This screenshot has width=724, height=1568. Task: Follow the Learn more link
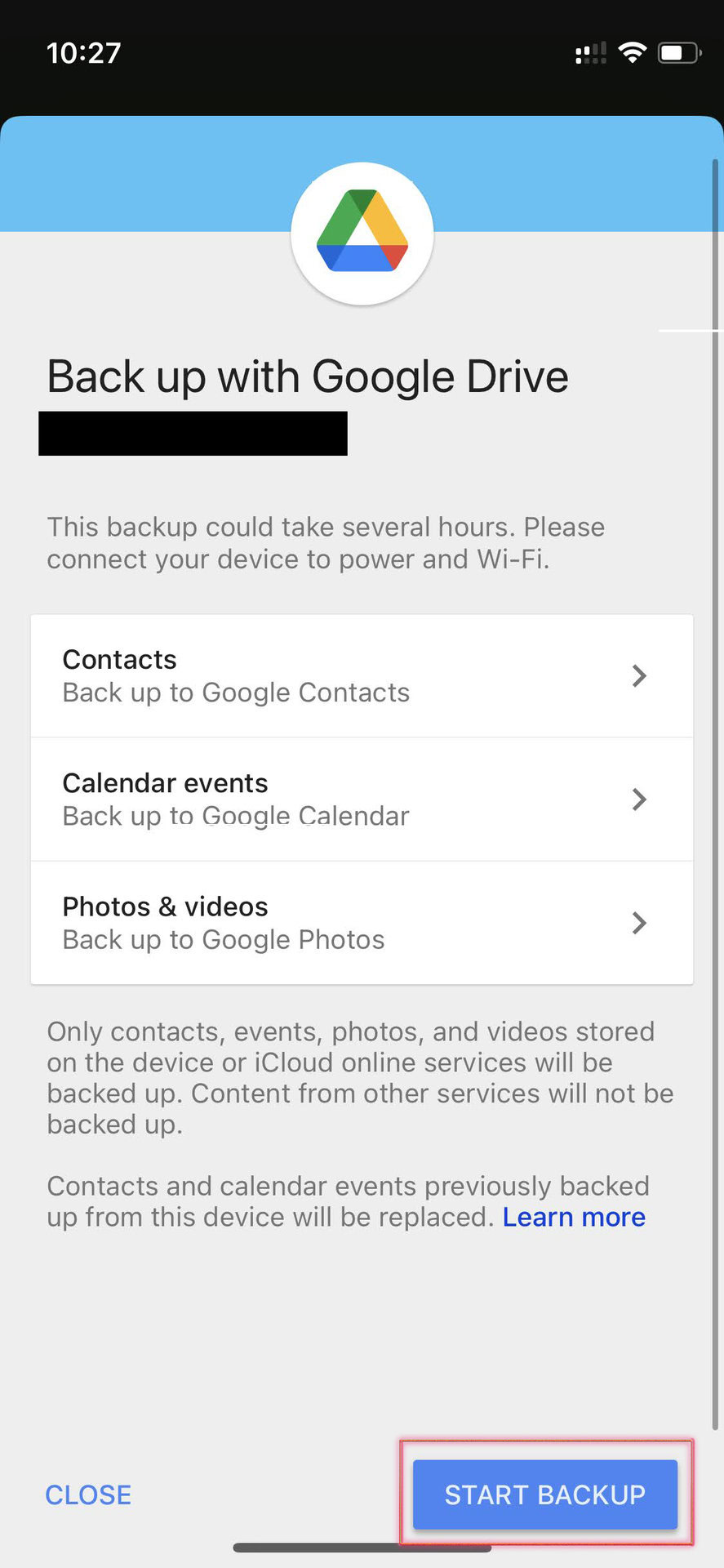[574, 1217]
